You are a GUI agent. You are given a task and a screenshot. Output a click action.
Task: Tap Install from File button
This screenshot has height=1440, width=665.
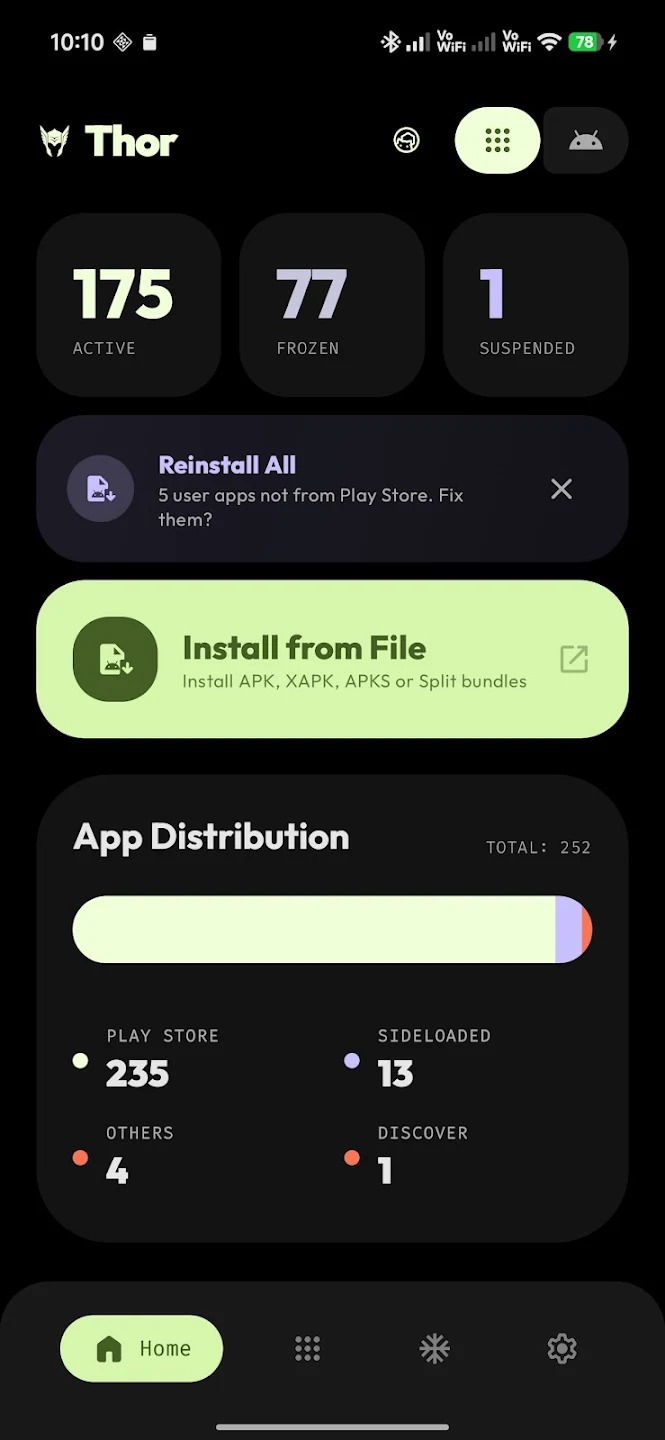332,659
